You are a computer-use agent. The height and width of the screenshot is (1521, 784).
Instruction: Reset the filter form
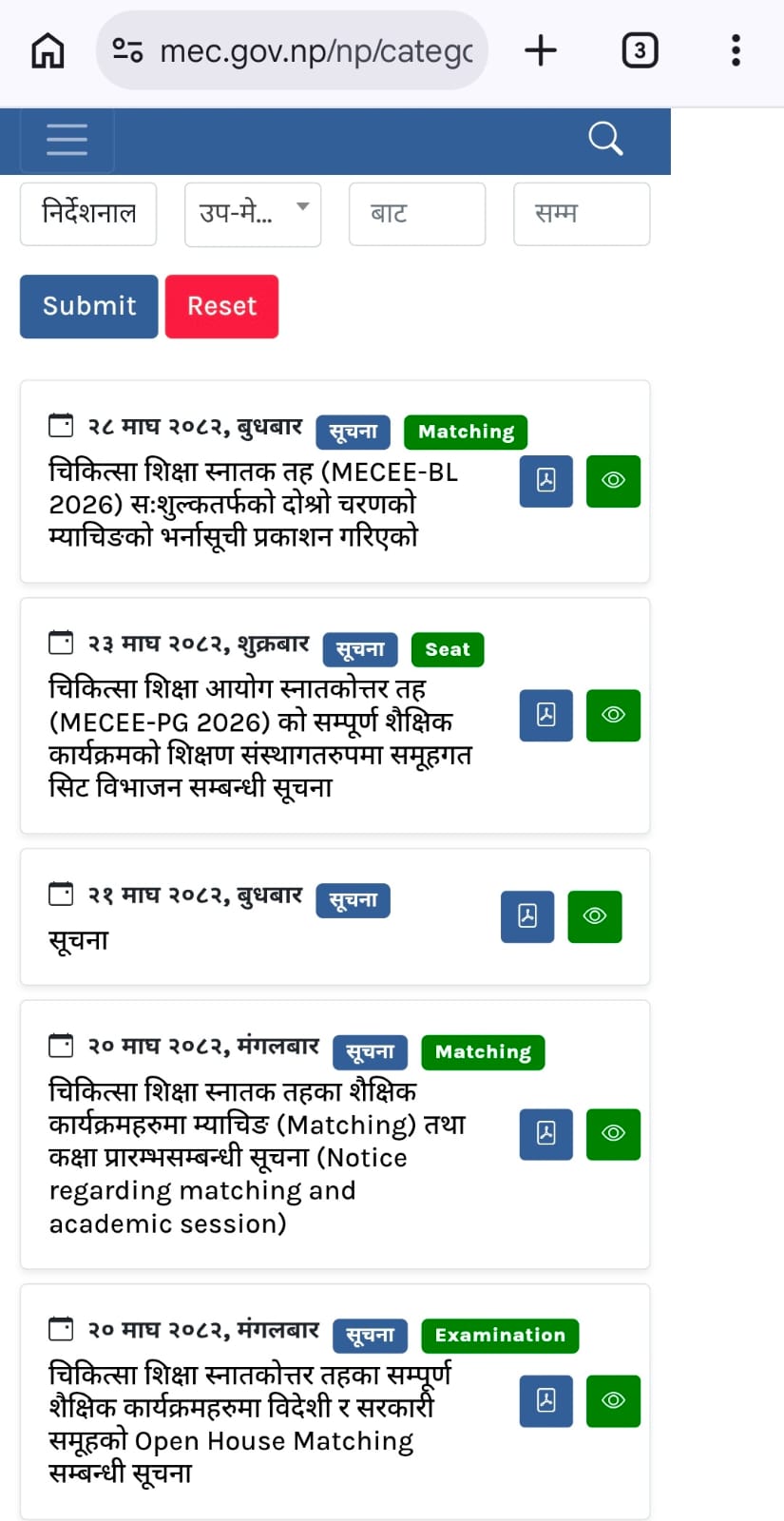click(x=221, y=306)
